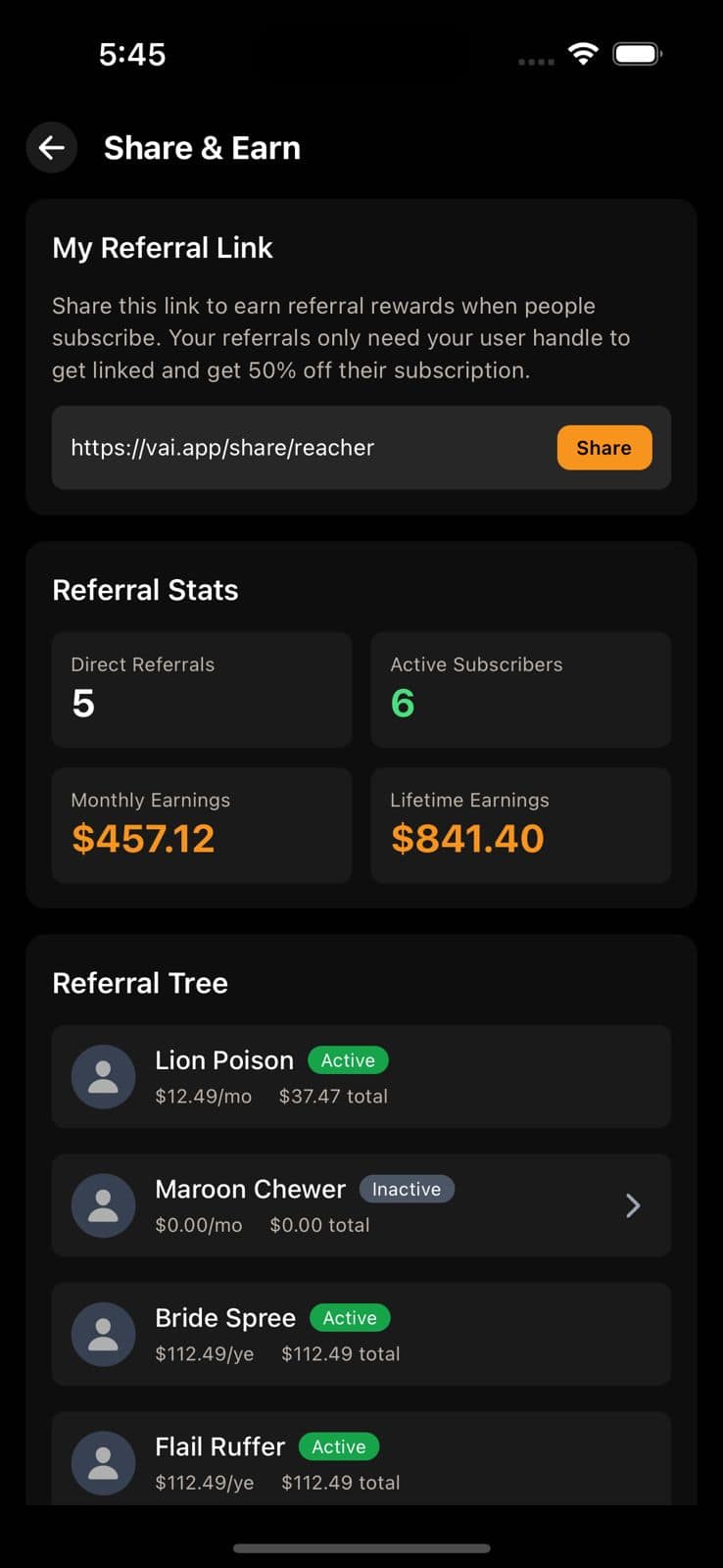Tap the referral link input field

pyautogui.click(x=294, y=448)
